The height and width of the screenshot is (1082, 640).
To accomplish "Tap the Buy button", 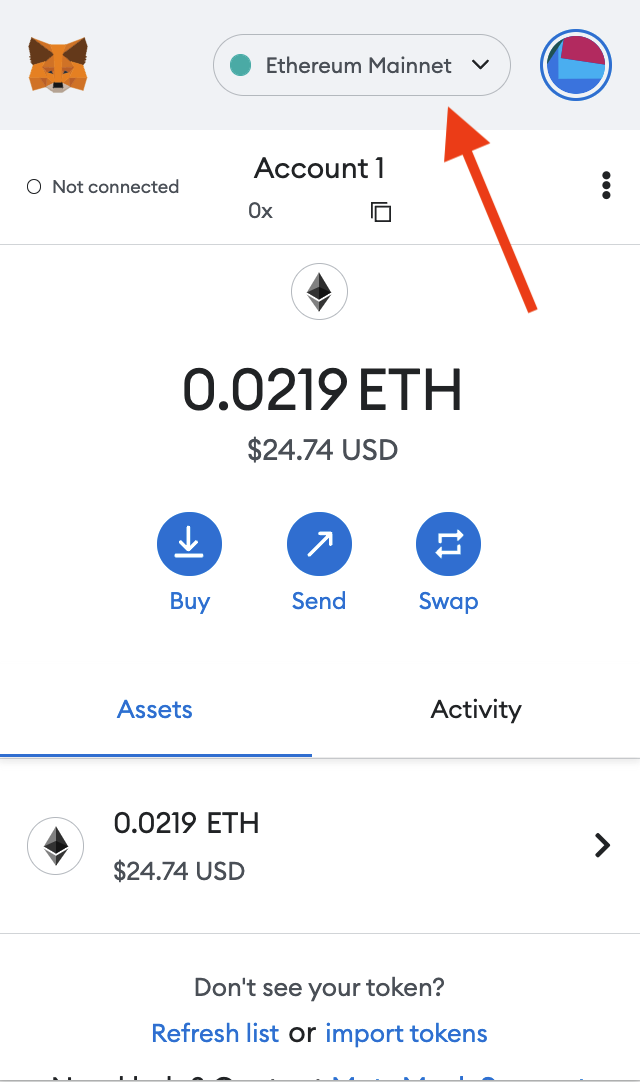I will (x=189, y=544).
